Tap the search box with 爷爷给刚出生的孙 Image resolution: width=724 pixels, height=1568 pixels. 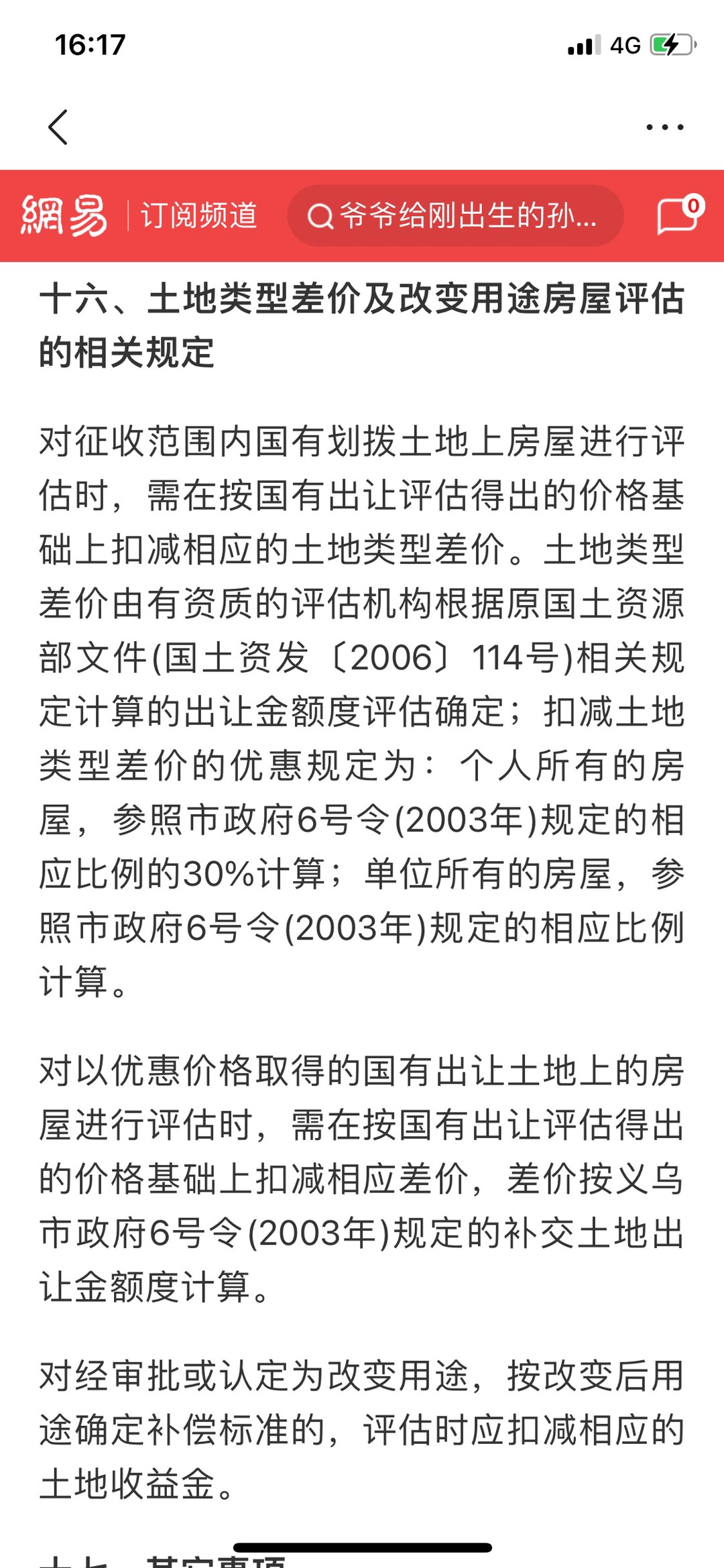point(456,216)
